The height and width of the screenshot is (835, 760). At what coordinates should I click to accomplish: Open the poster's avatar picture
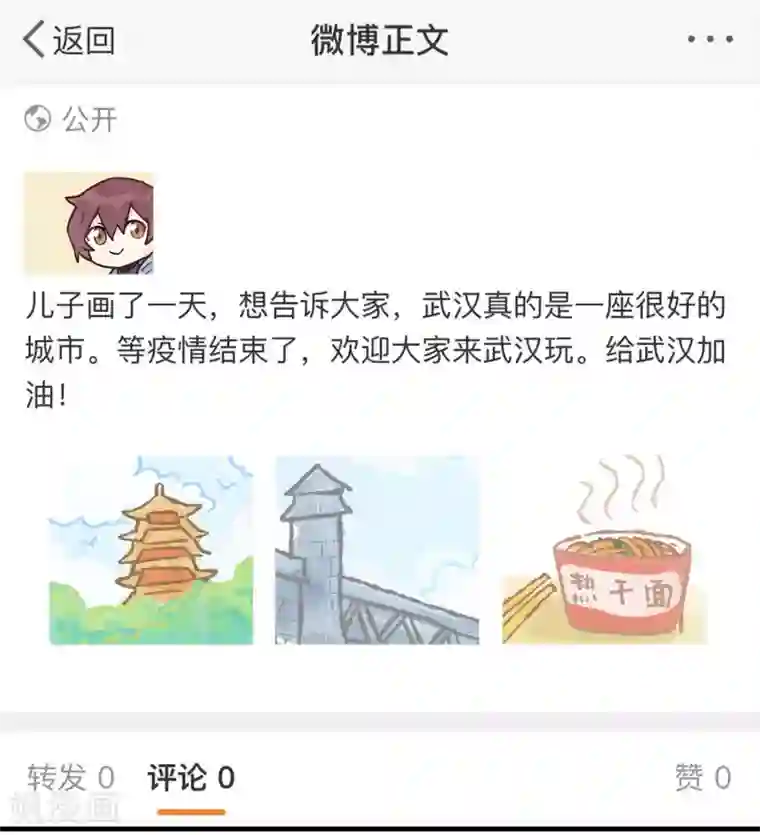click(x=91, y=222)
